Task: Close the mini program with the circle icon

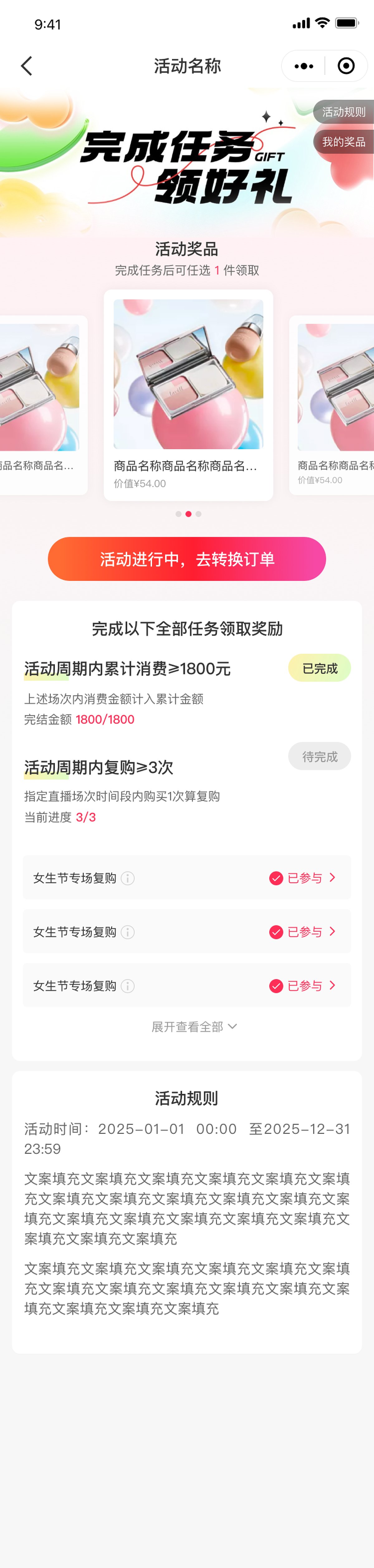Action: tap(346, 66)
